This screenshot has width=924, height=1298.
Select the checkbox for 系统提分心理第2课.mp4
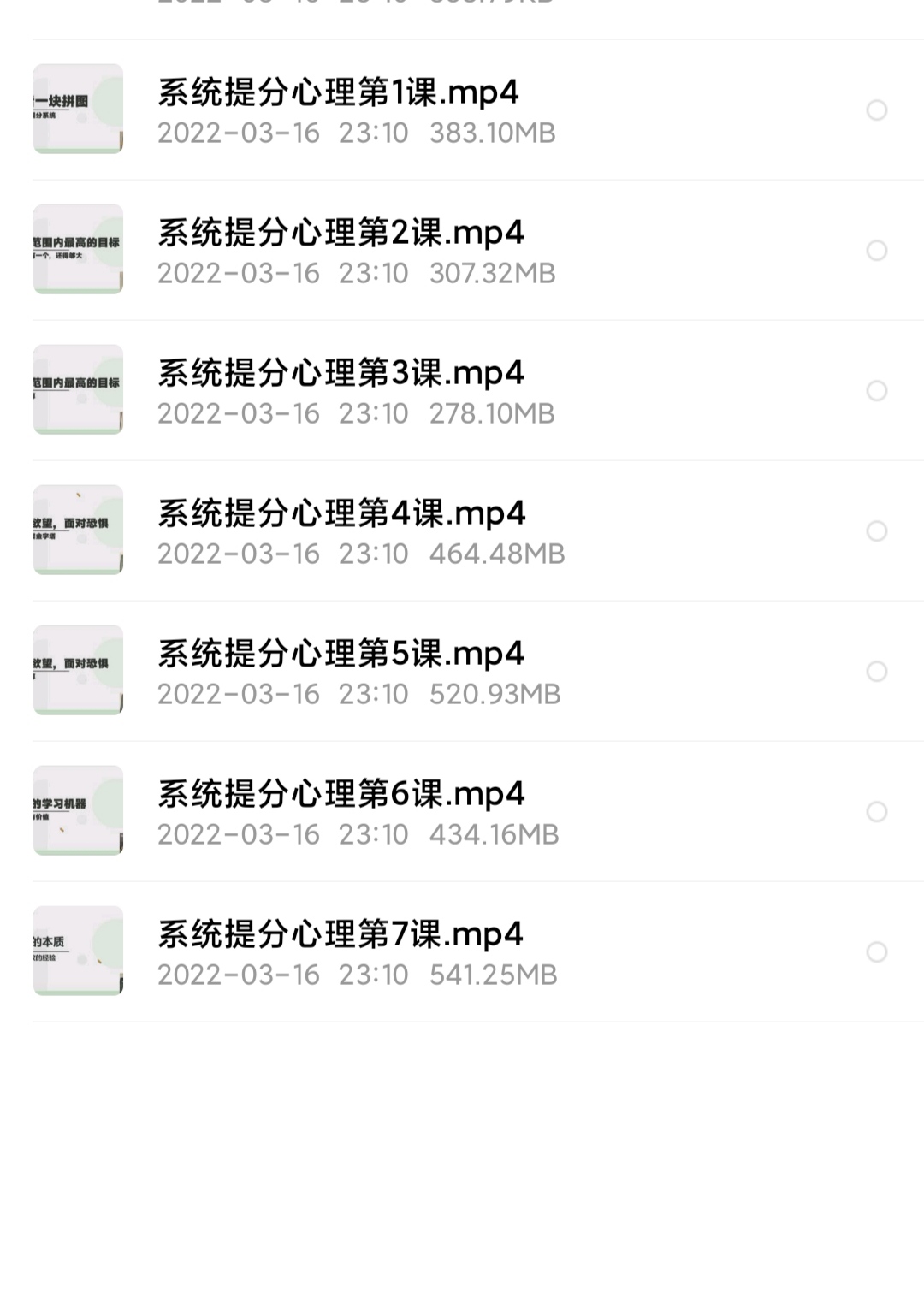click(876, 251)
